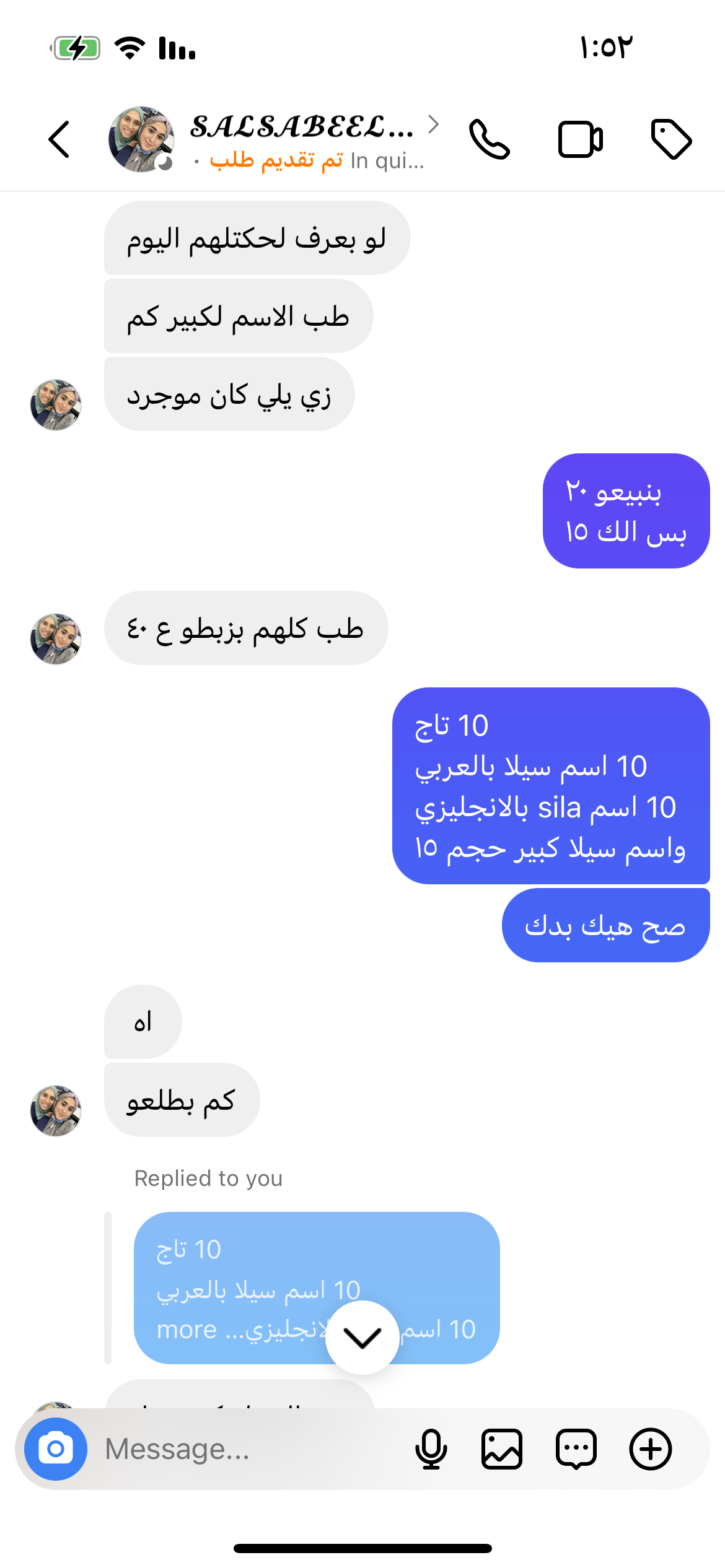Open saved replies bubble icon

[576, 1449]
